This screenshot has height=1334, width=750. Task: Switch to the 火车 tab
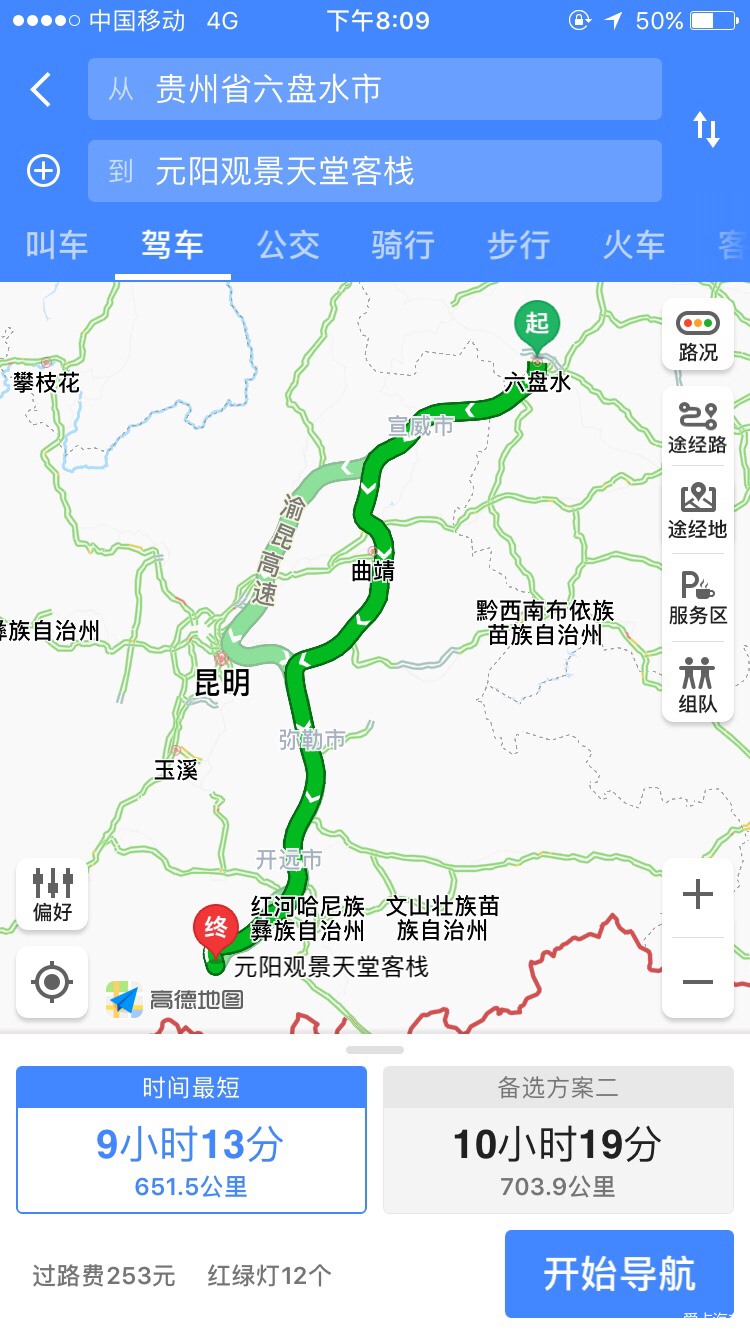tap(633, 245)
